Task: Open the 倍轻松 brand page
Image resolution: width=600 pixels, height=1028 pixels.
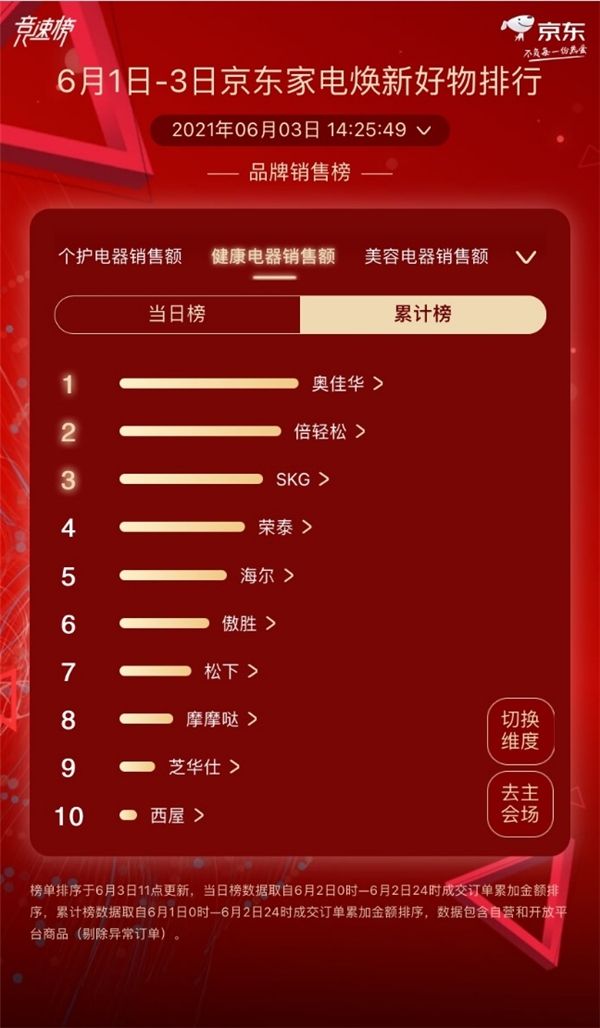Action: click(329, 432)
